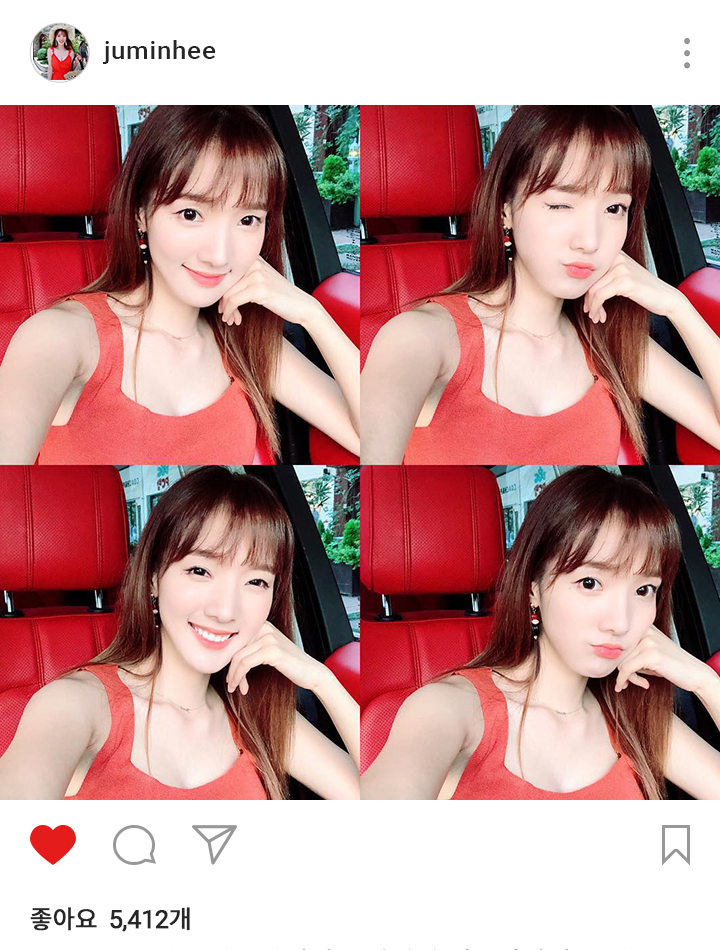Tap the four-photo collage post image

pyautogui.click(x=360, y=452)
